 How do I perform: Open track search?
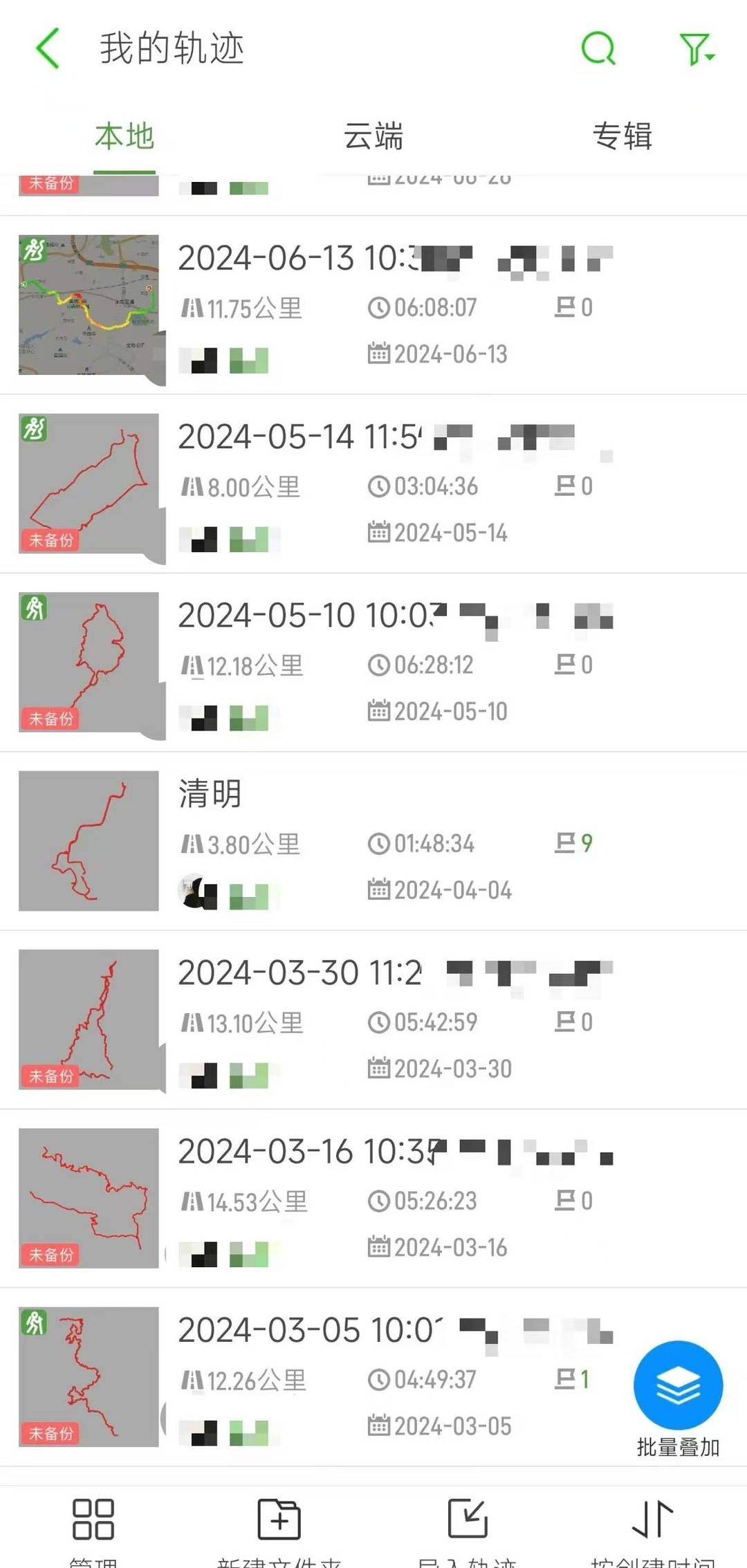(598, 48)
